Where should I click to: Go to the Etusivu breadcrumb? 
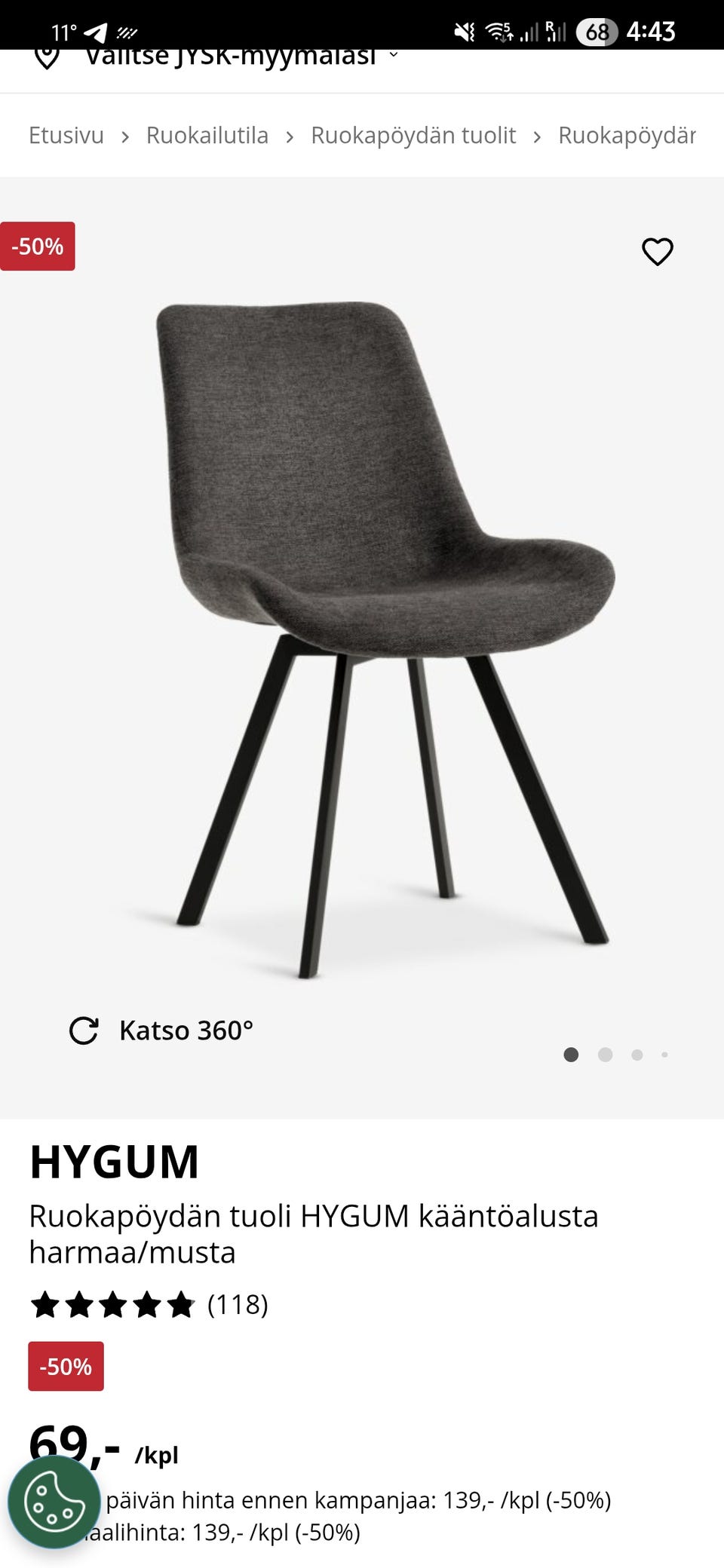tap(66, 136)
